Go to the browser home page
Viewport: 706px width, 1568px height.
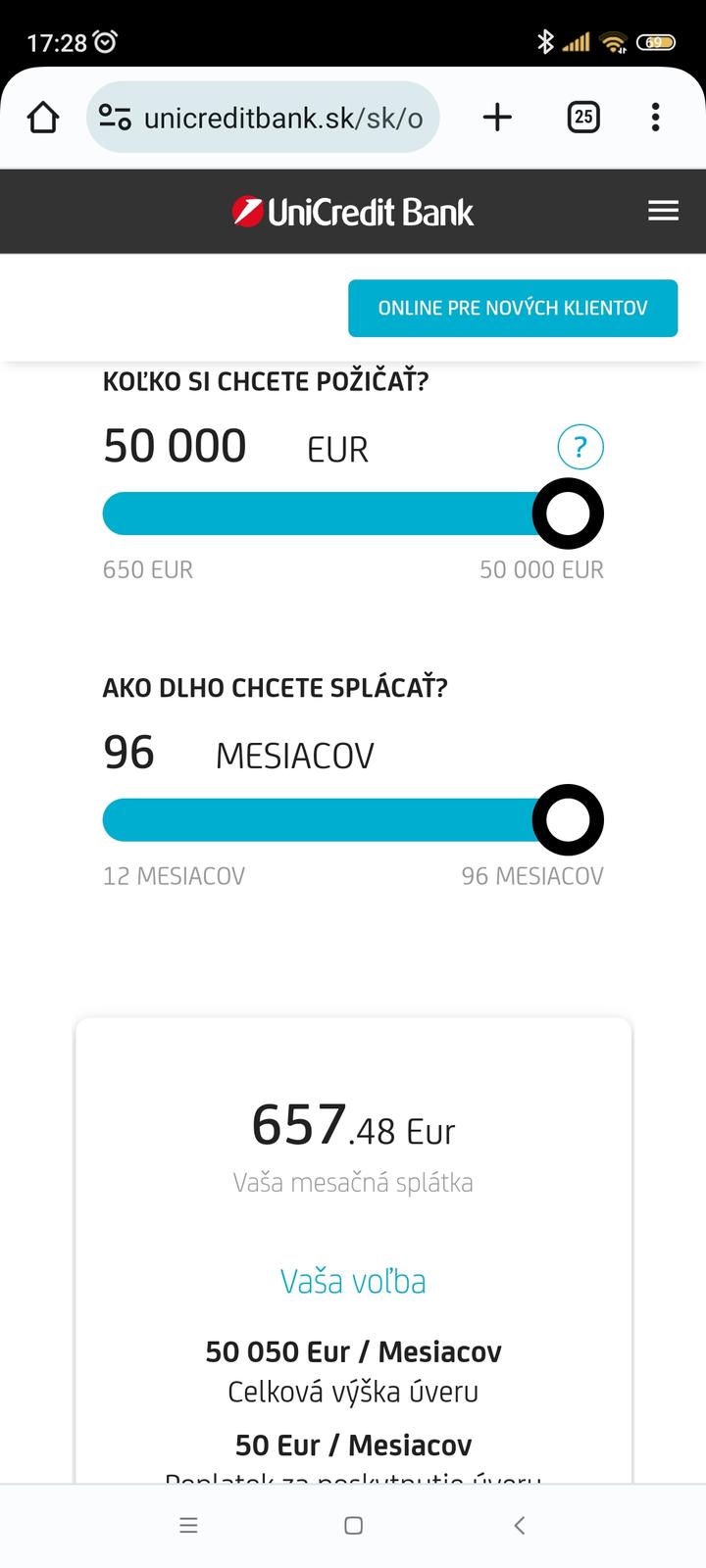[43, 118]
